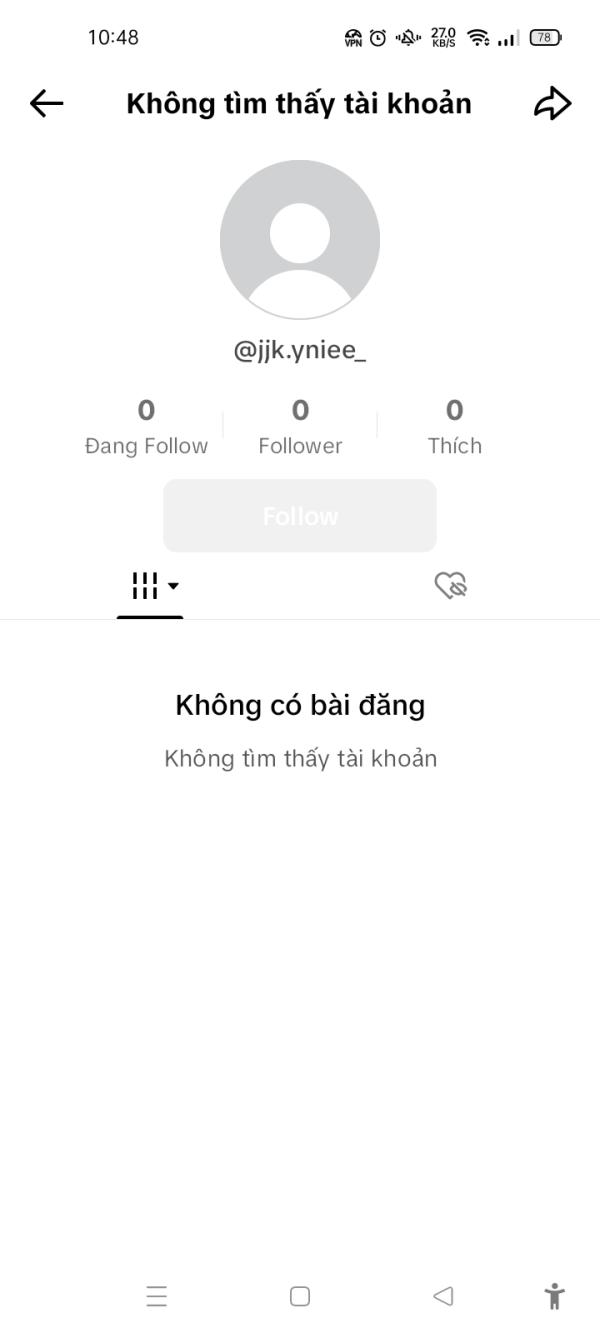Open the Follower list
Viewport: 600px width, 1333px height.
[x=300, y=426]
